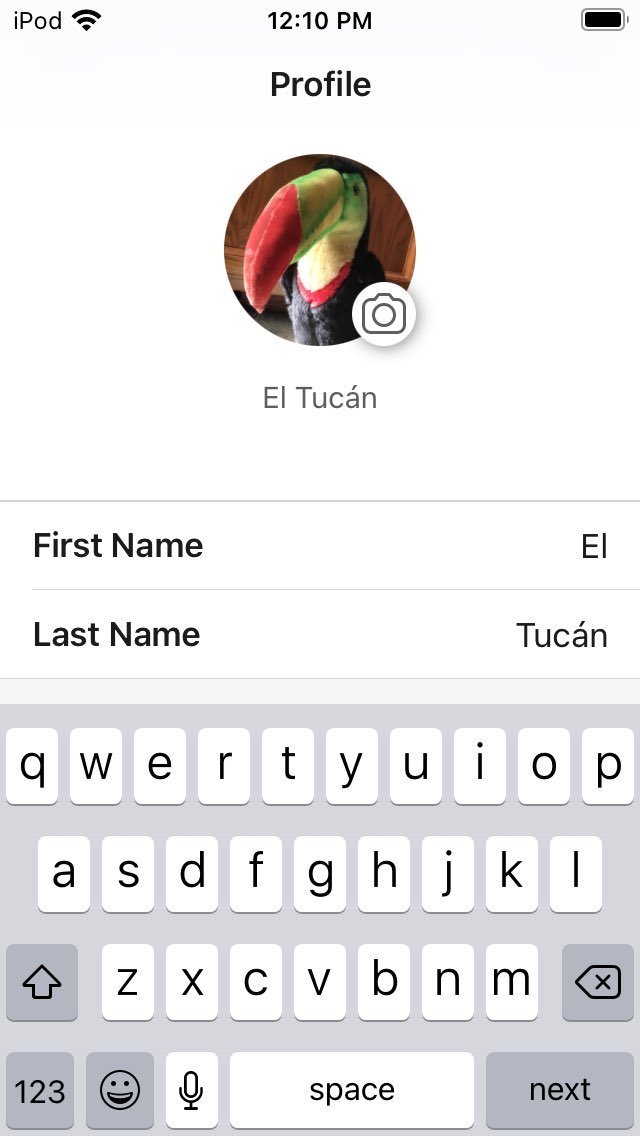Tap the camera icon to change photo

pos(383,314)
